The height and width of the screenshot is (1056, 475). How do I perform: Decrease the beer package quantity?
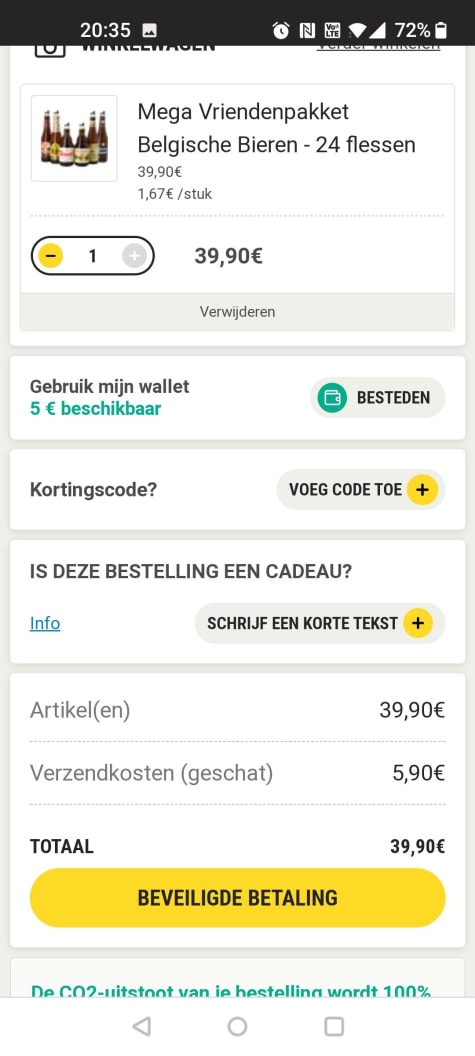tap(51, 256)
